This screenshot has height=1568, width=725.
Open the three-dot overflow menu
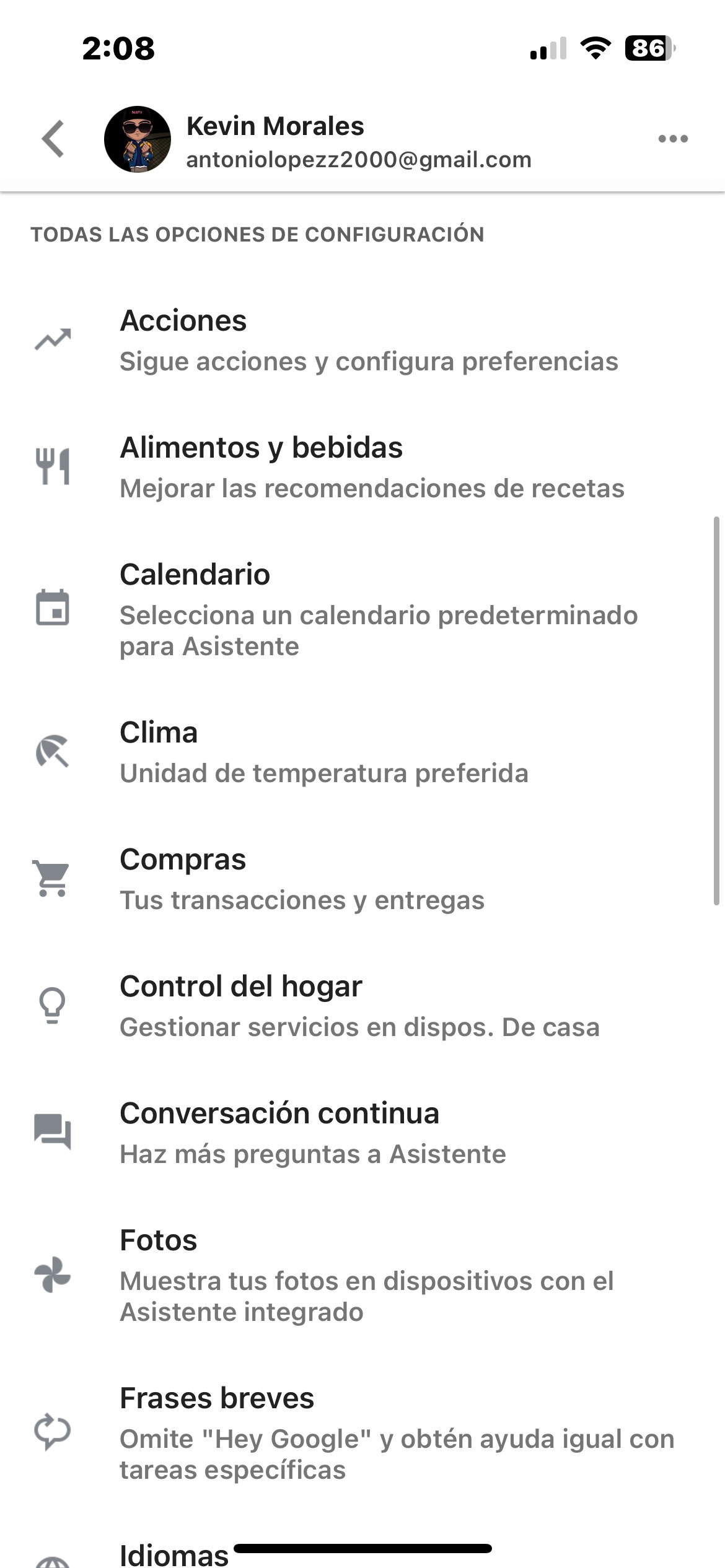click(x=673, y=139)
